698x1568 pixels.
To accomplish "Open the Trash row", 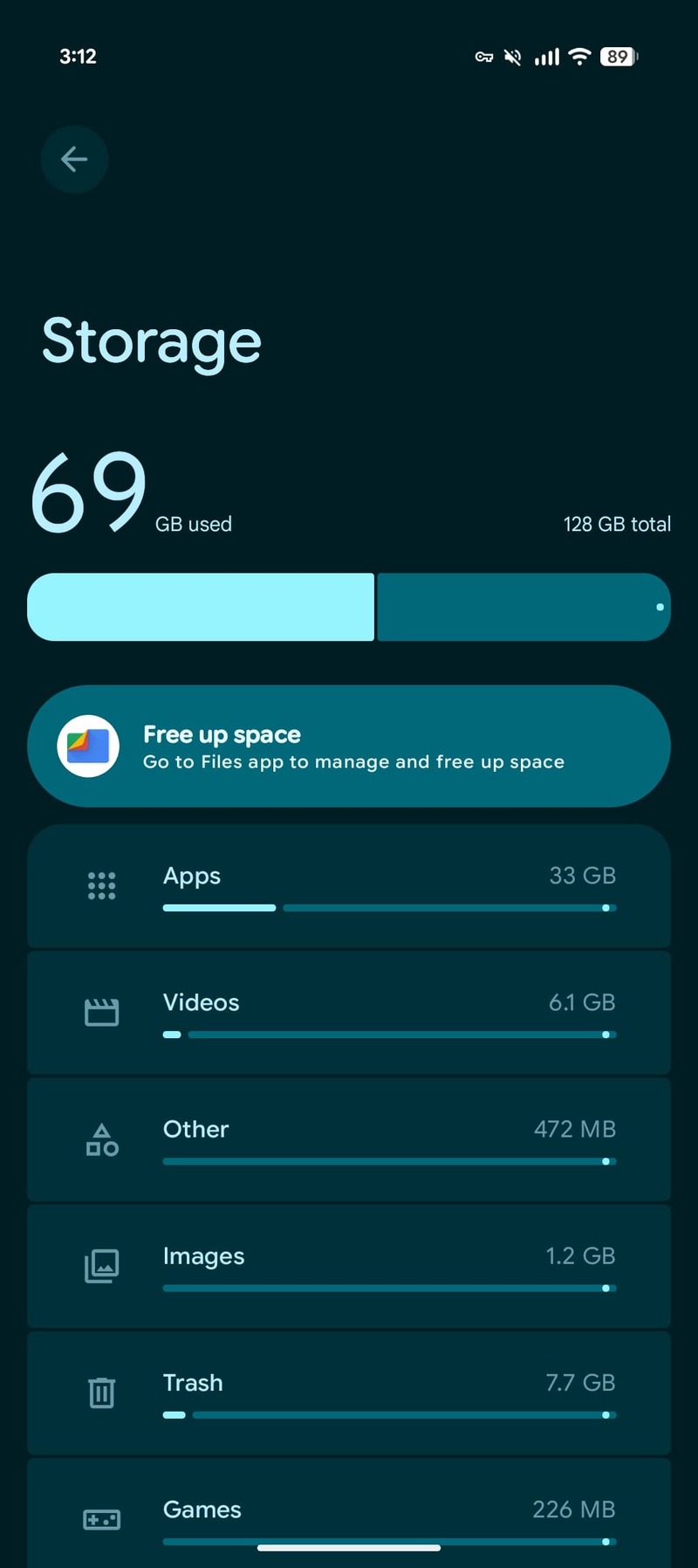I will click(349, 1393).
